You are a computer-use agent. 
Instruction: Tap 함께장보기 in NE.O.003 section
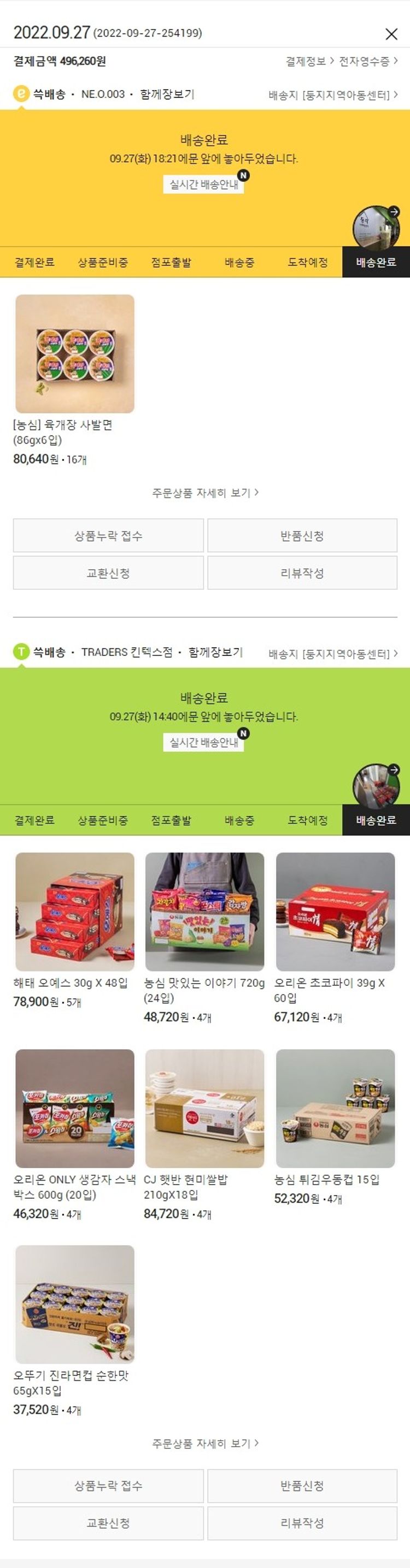point(167,94)
